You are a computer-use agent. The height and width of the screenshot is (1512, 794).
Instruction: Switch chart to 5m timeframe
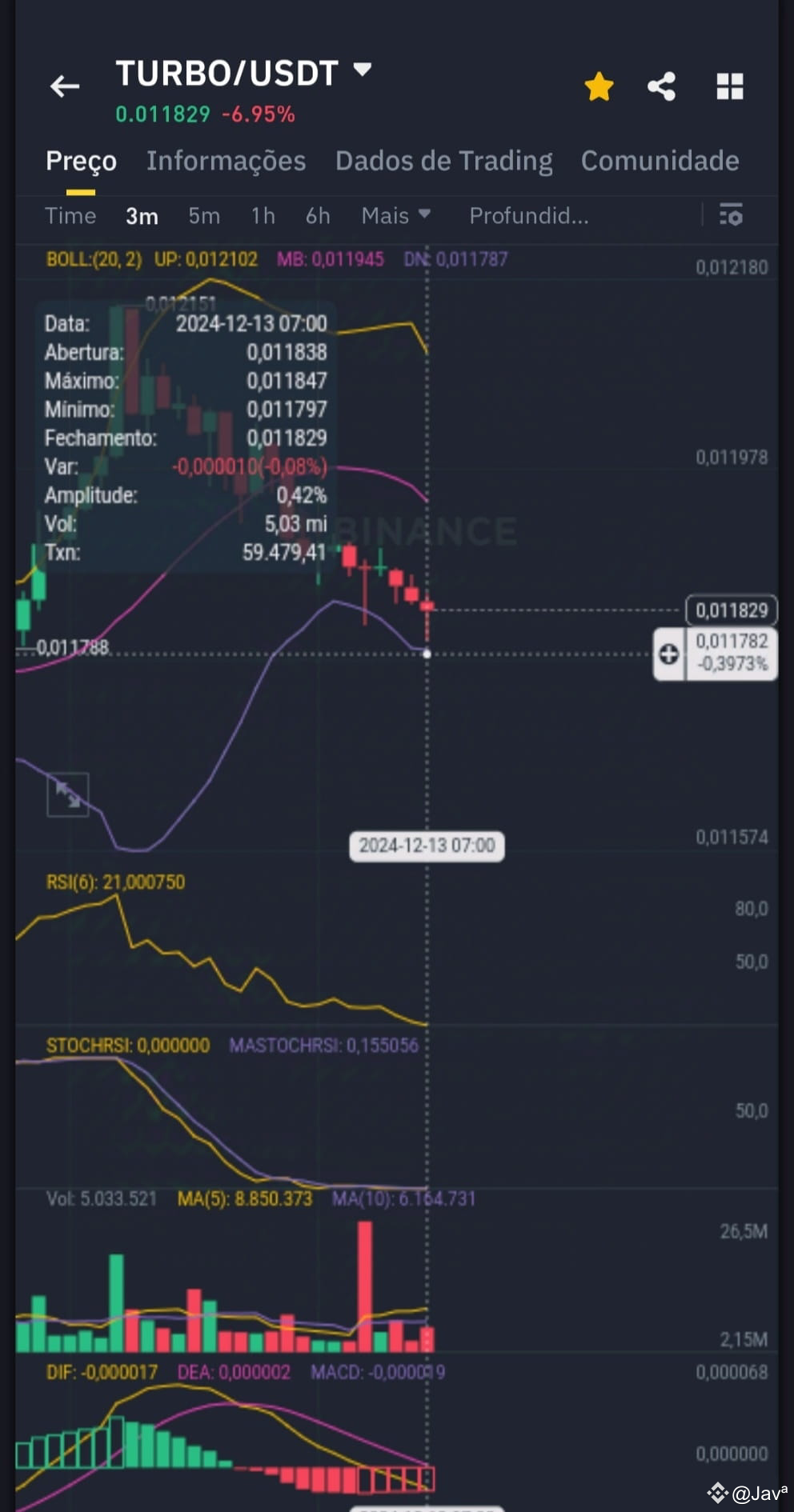[204, 215]
